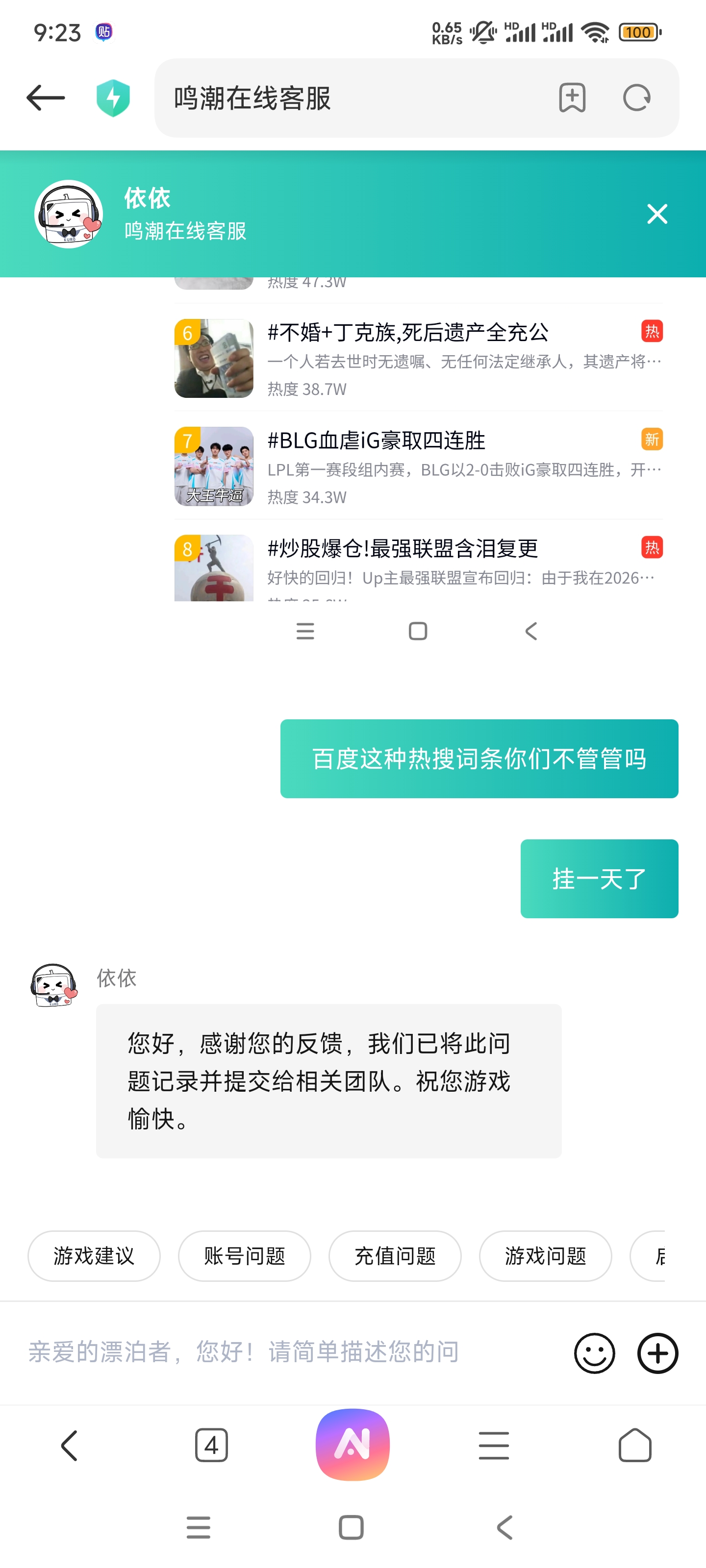706x1568 pixels.
Task: Go to the browser home page
Action: [635, 1445]
